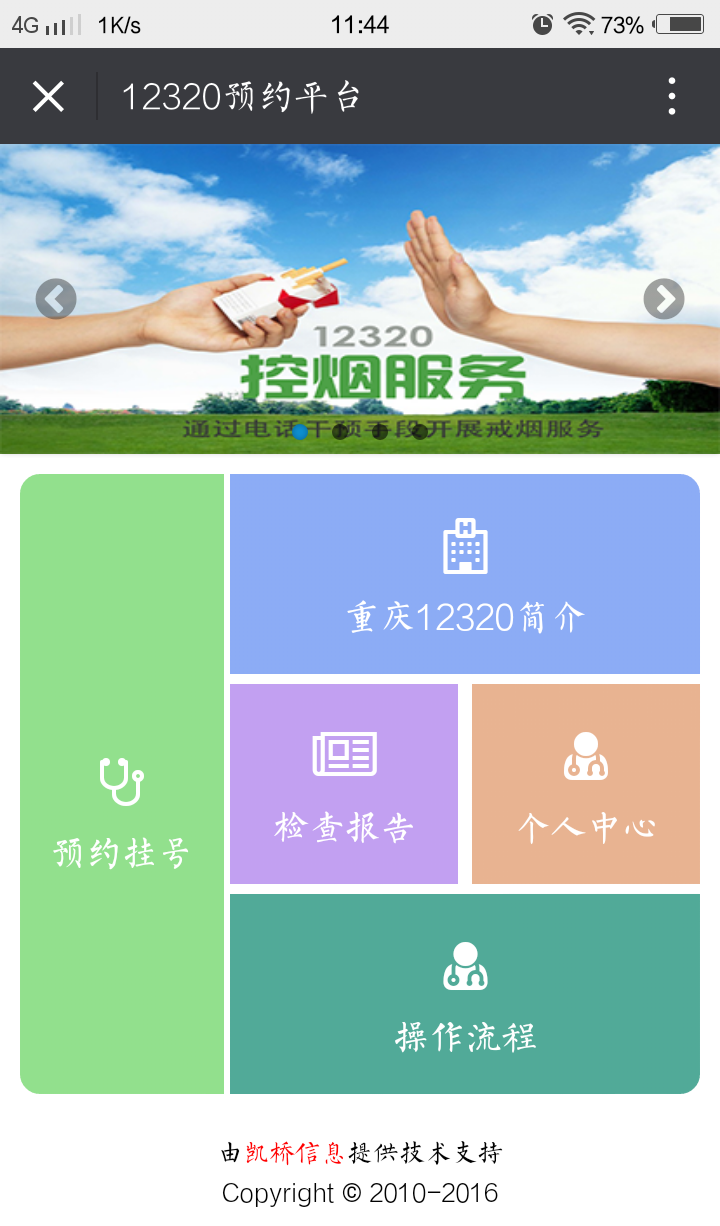Open the three-dot overflow menu
This screenshot has height=1226, width=720.
[672, 96]
